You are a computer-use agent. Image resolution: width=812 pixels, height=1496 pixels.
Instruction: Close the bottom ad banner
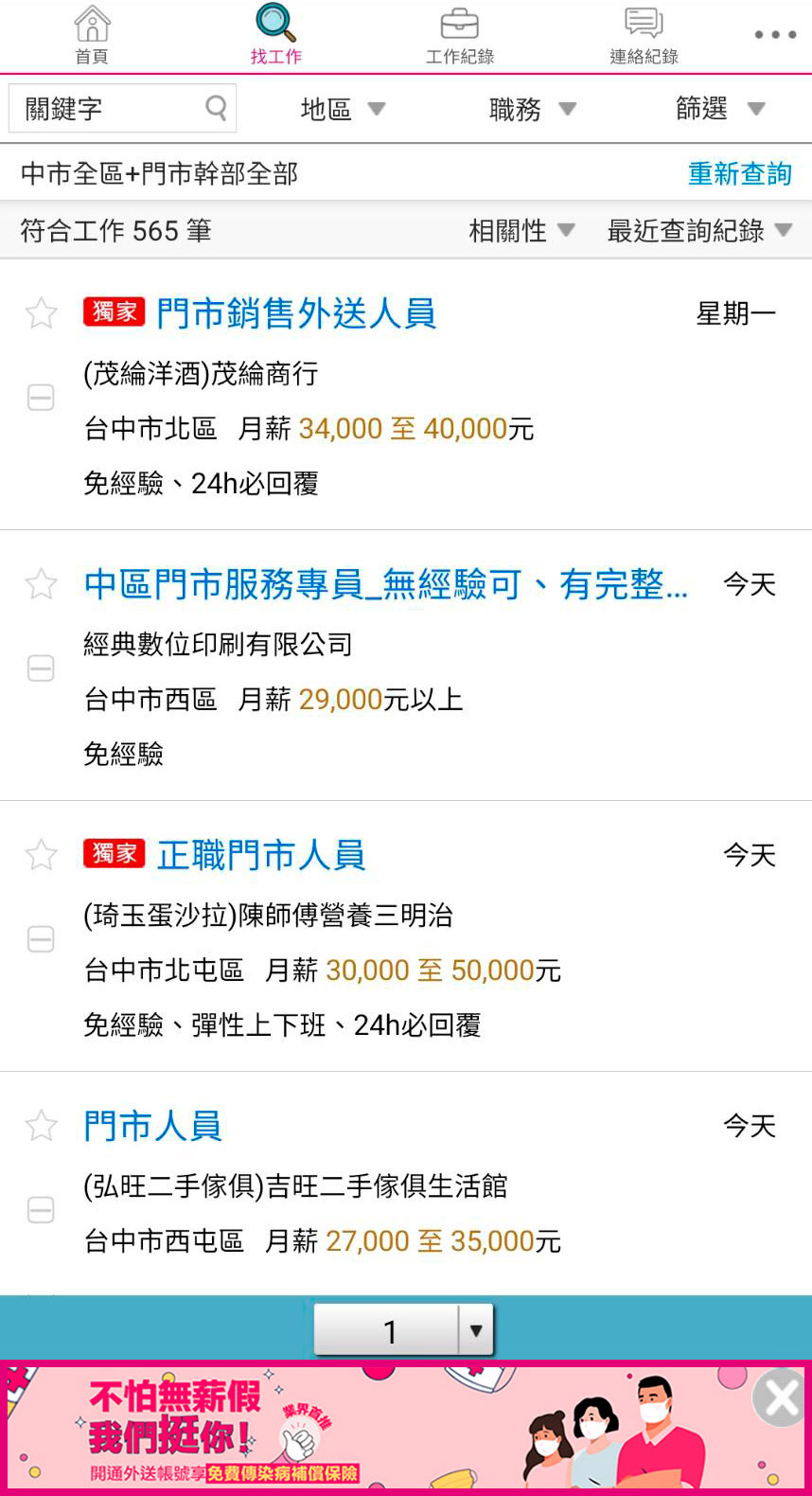click(781, 1397)
